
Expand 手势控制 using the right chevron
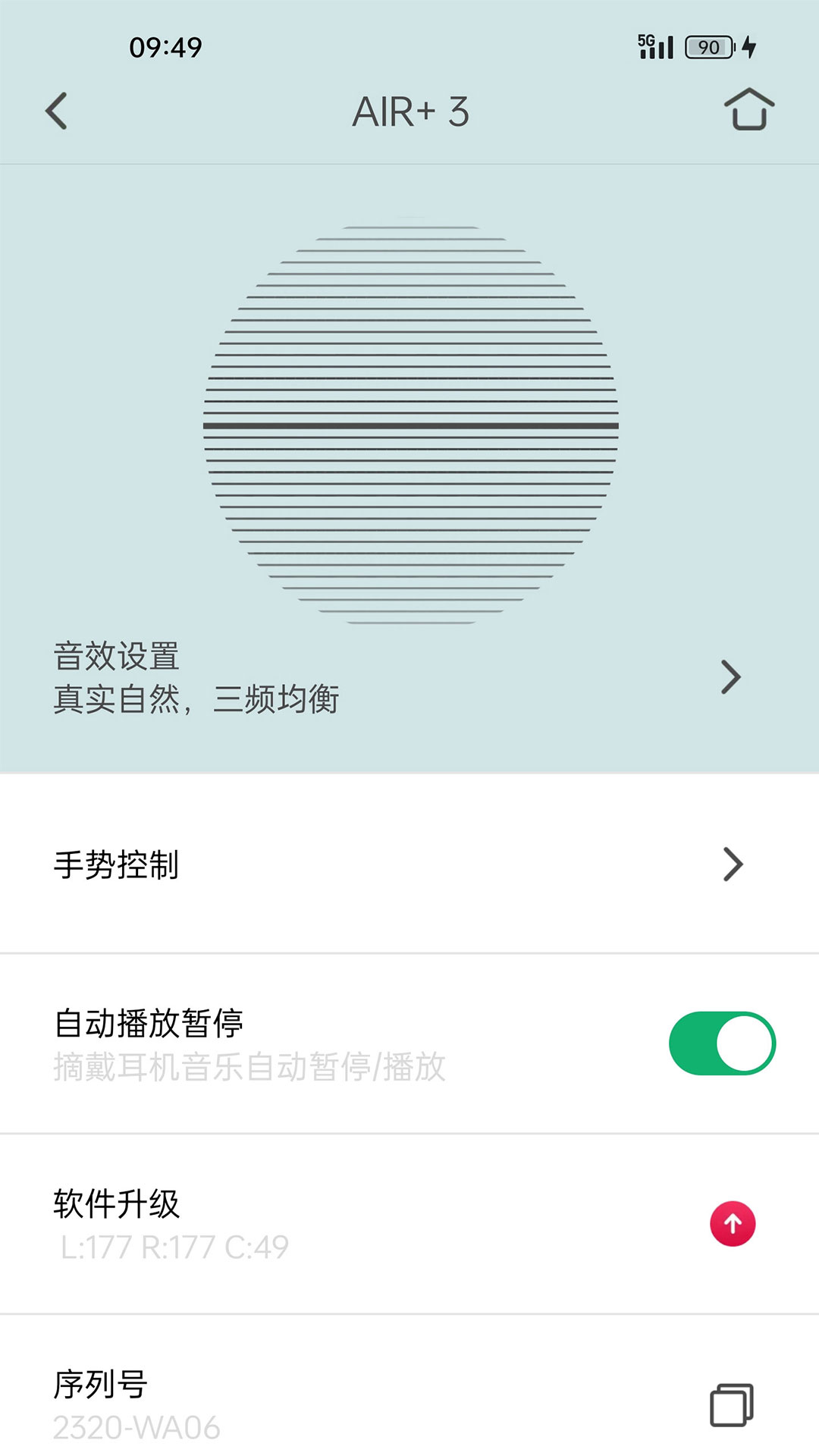pos(730,864)
